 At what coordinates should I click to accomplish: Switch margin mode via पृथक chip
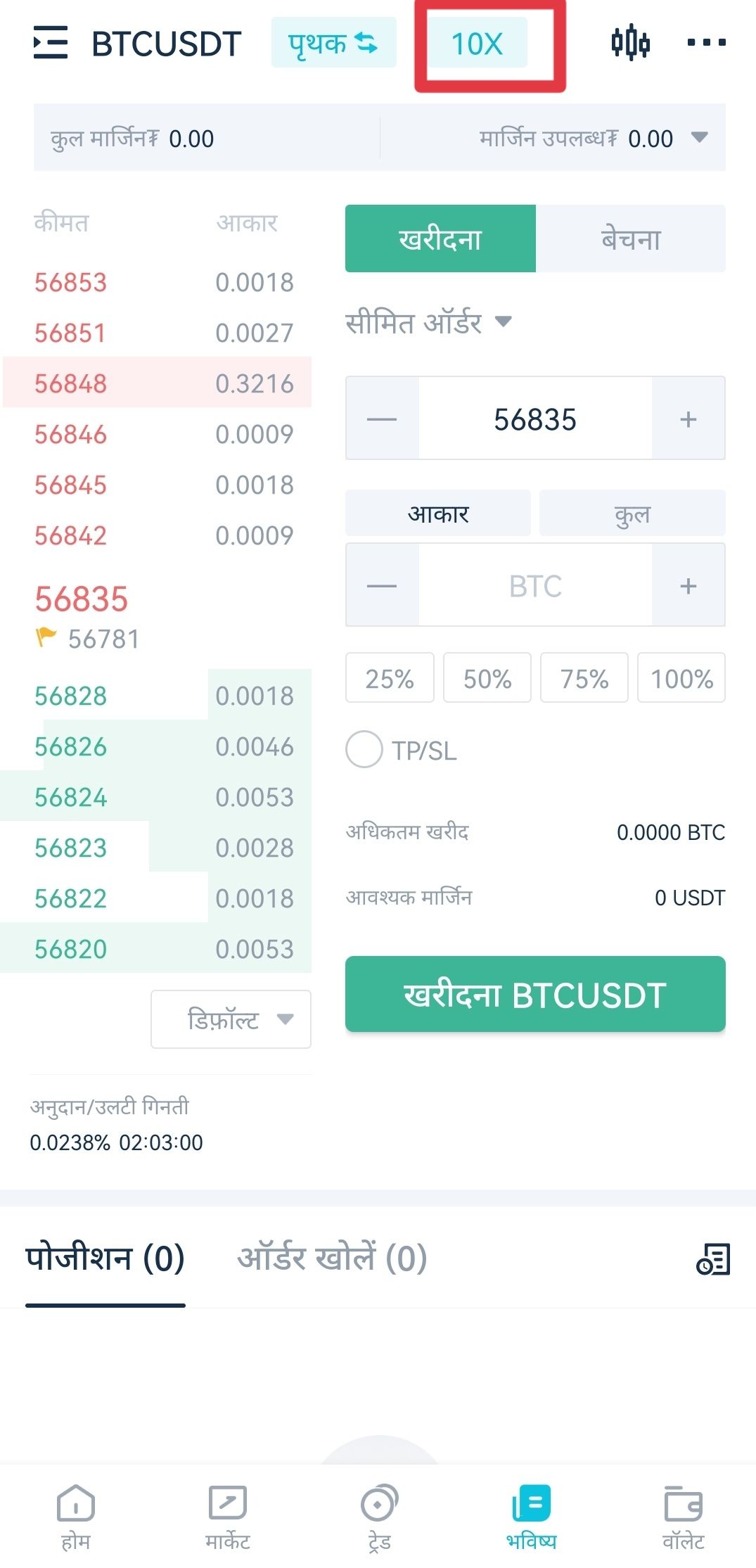(x=333, y=43)
